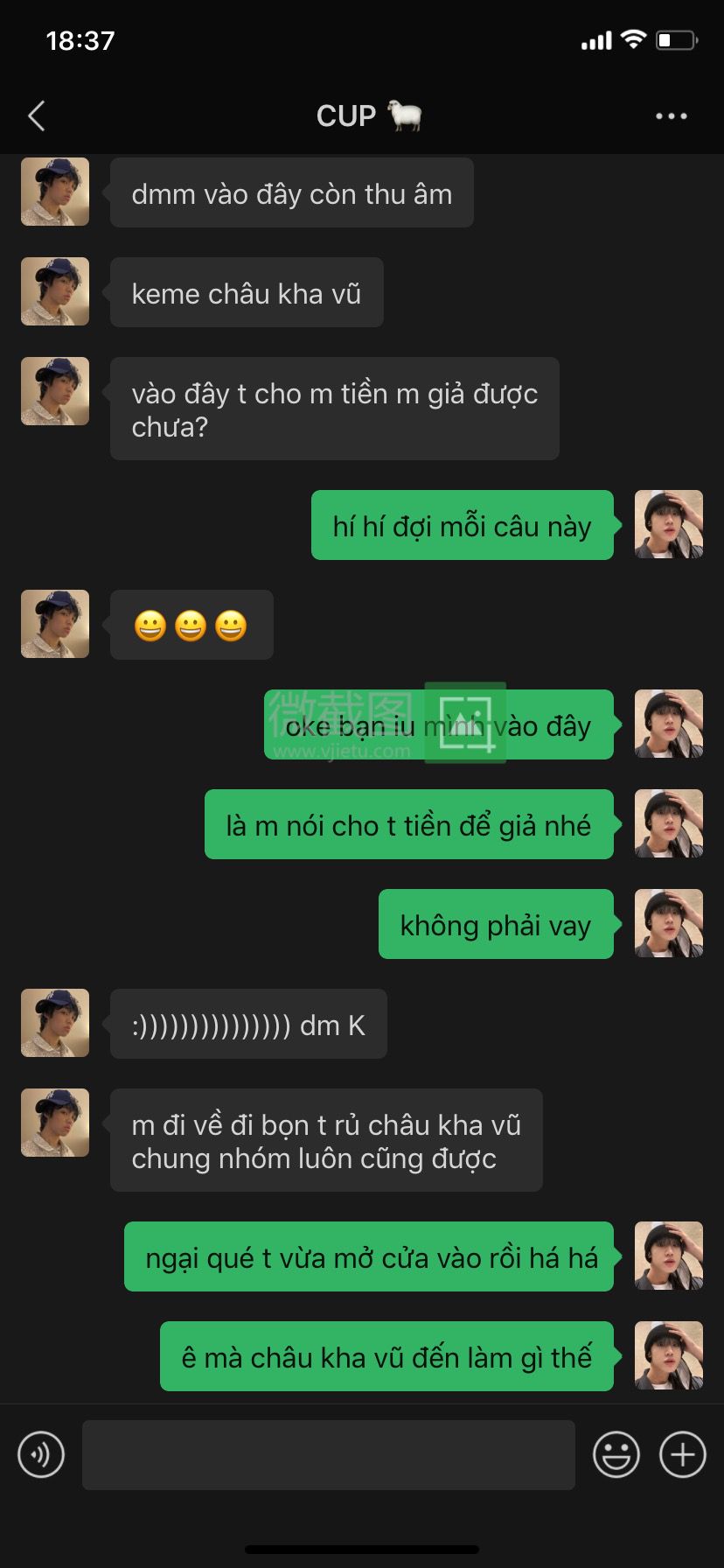
Task: Open the plus attachment menu
Action: tap(682, 1455)
